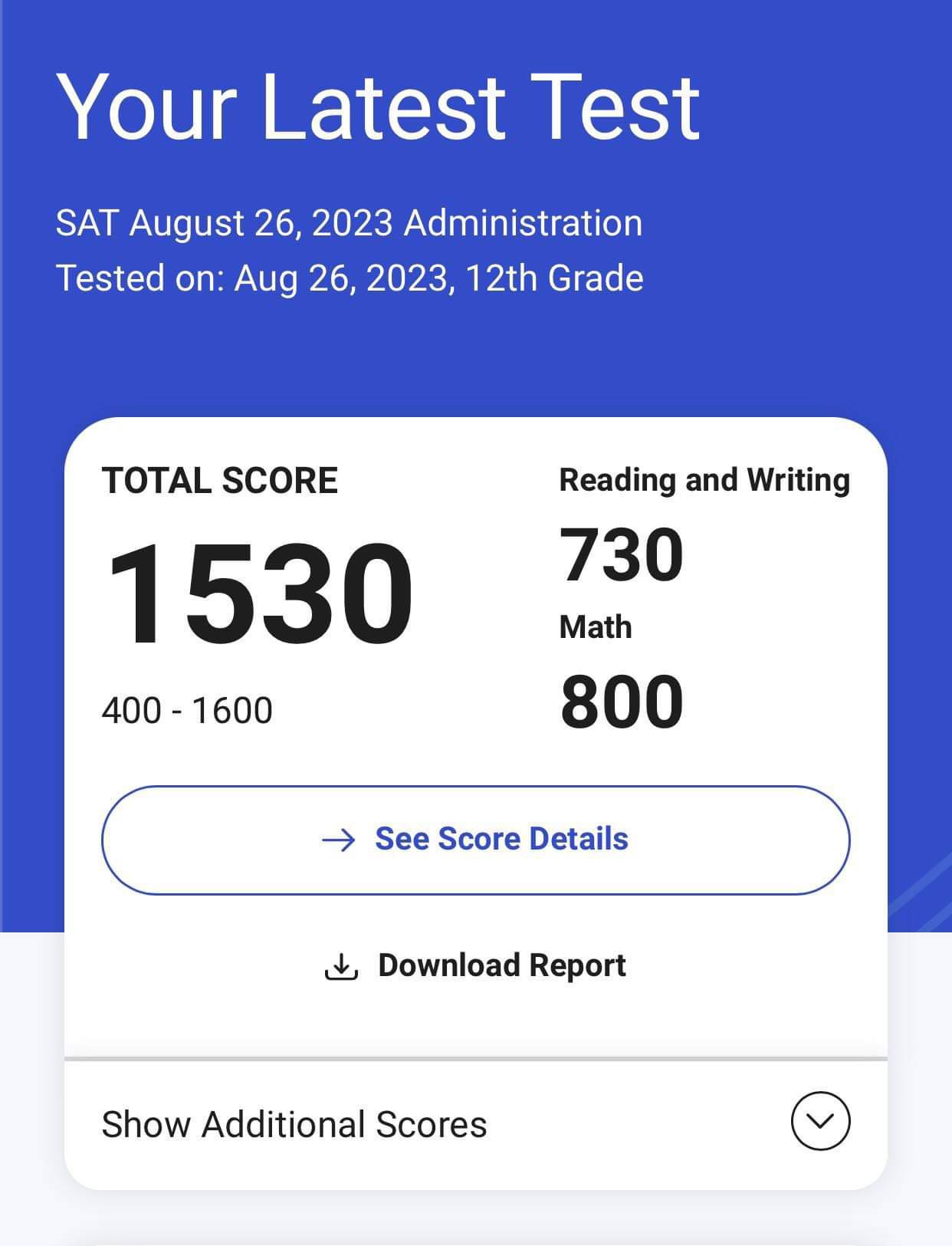Image resolution: width=952 pixels, height=1246 pixels.
Task: Expand Show Additional Scores
Action: (x=819, y=1121)
